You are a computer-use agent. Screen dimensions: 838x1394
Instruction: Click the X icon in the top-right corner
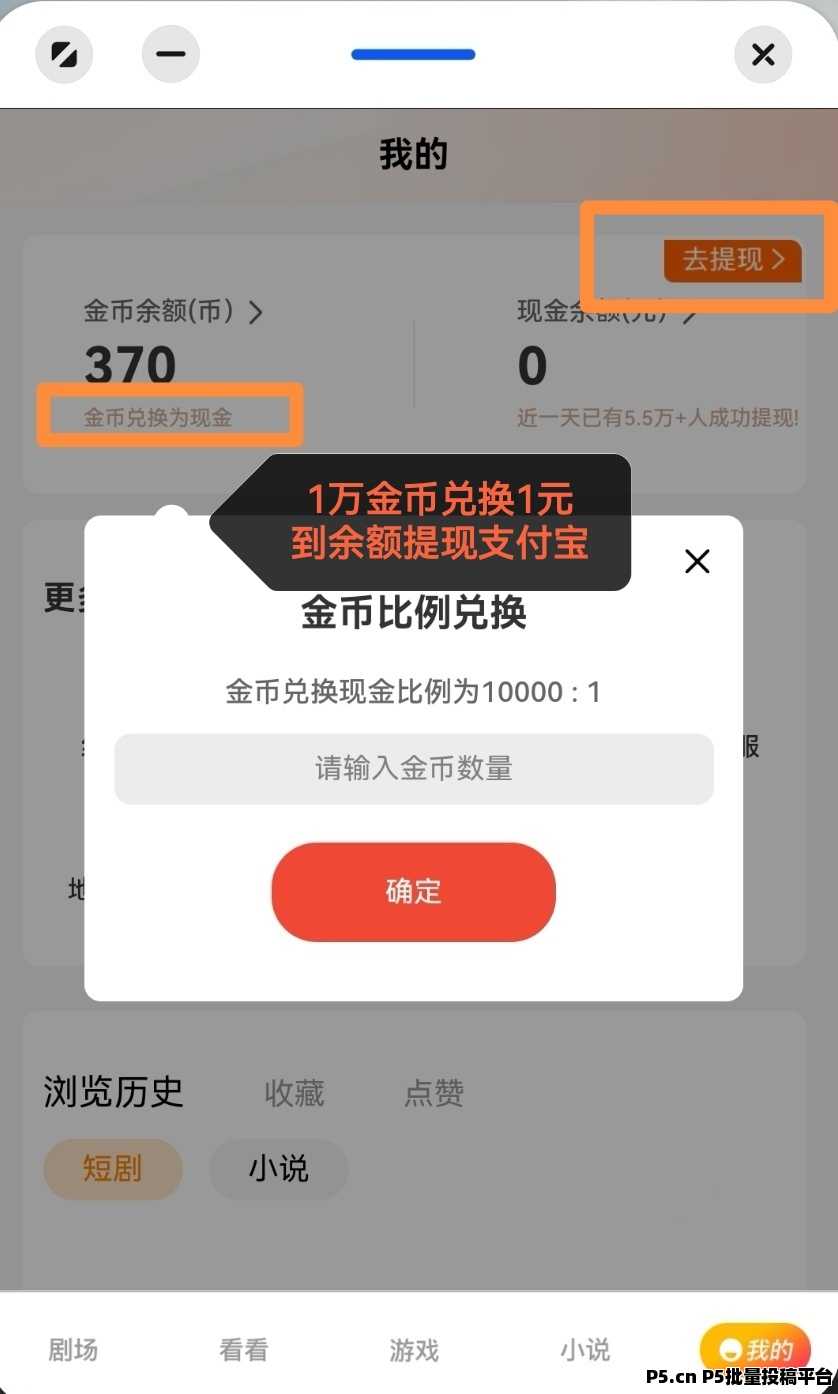tap(763, 54)
